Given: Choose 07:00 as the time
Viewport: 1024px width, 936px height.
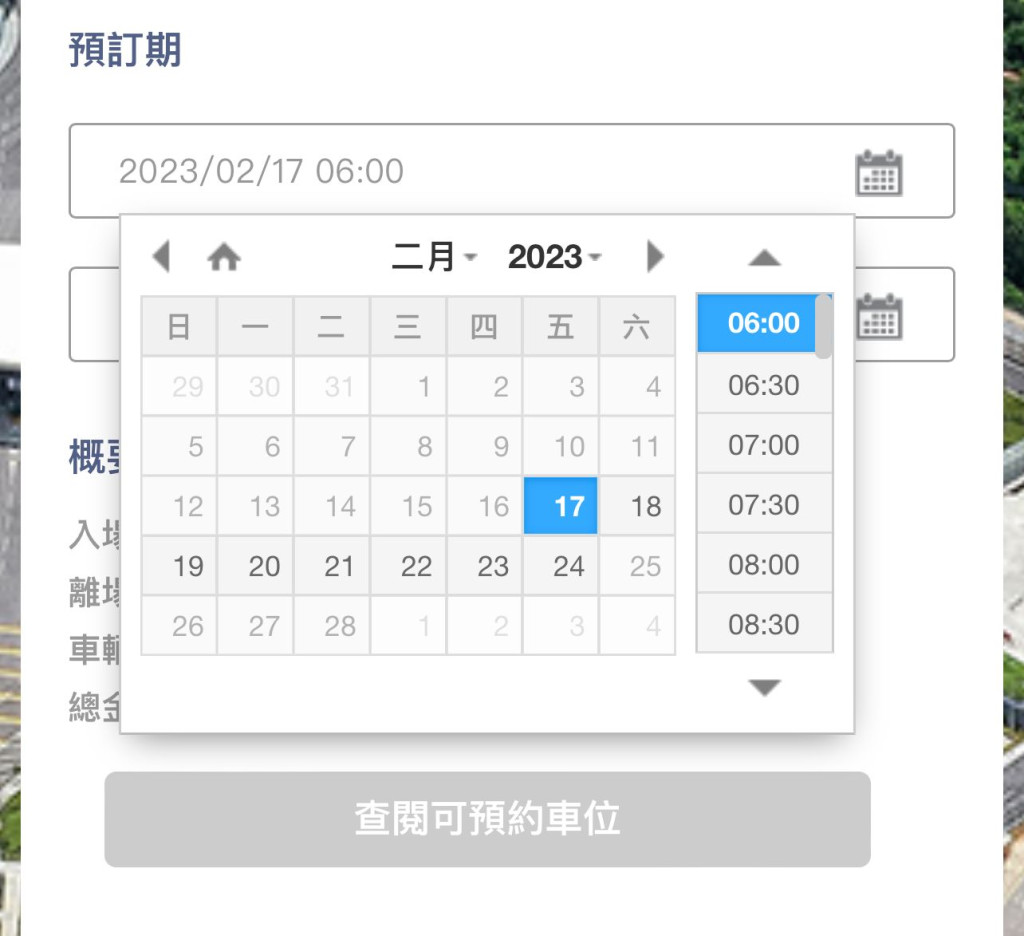Looking at the screenshot, I should pos(764,445).
